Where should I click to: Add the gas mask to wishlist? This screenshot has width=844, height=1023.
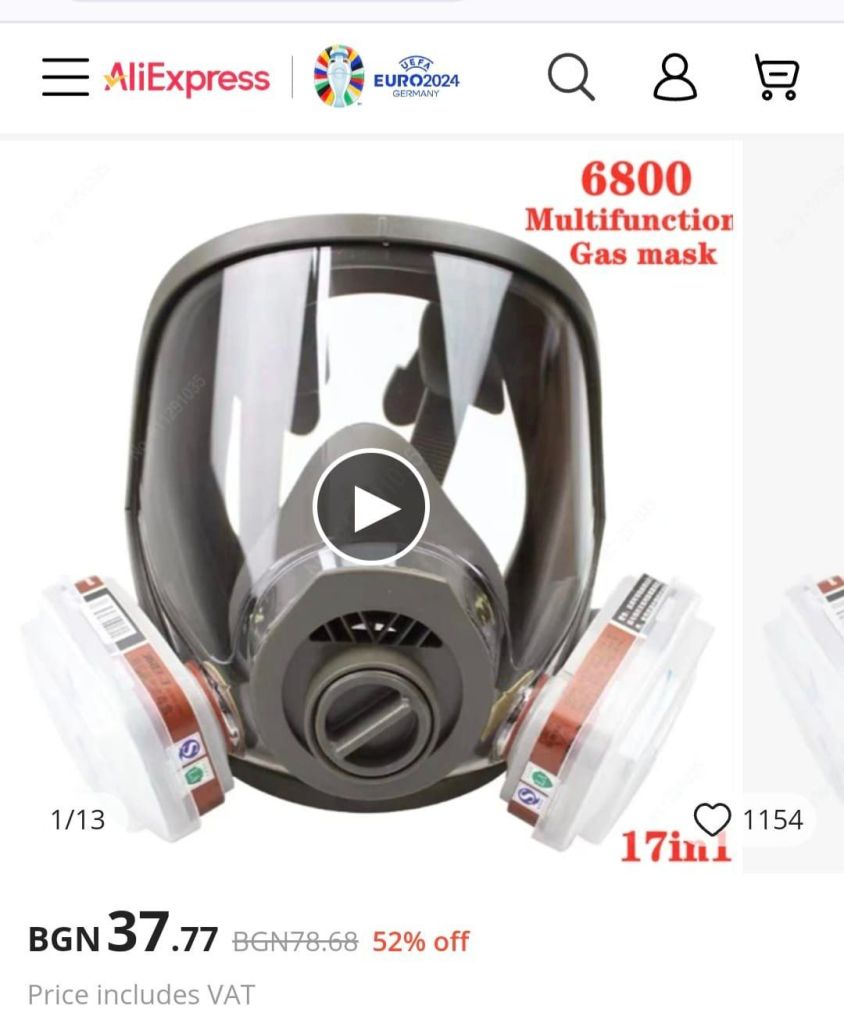(712, 820)
